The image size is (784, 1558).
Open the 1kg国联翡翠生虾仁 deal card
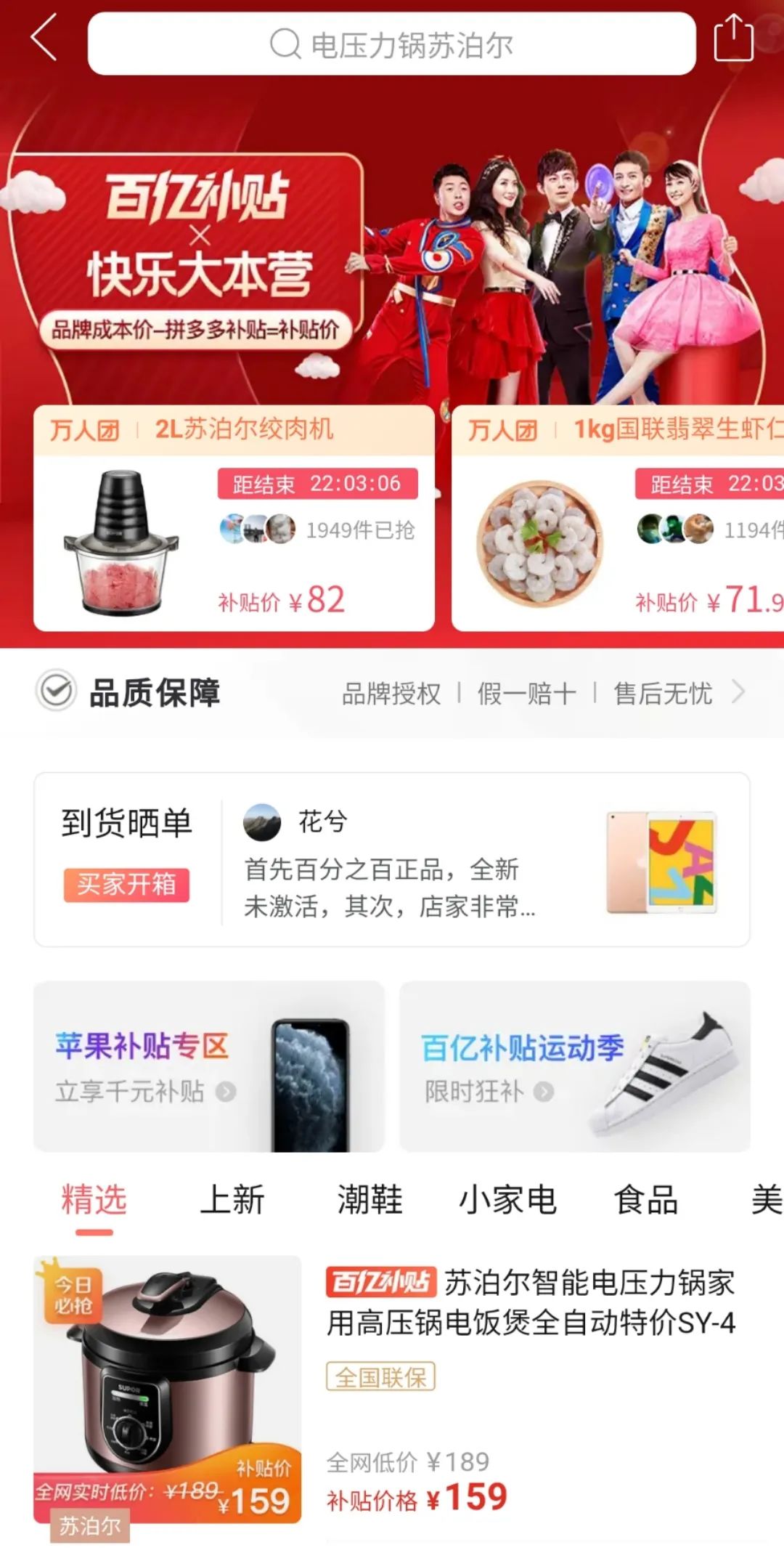[x=617, y=519]
